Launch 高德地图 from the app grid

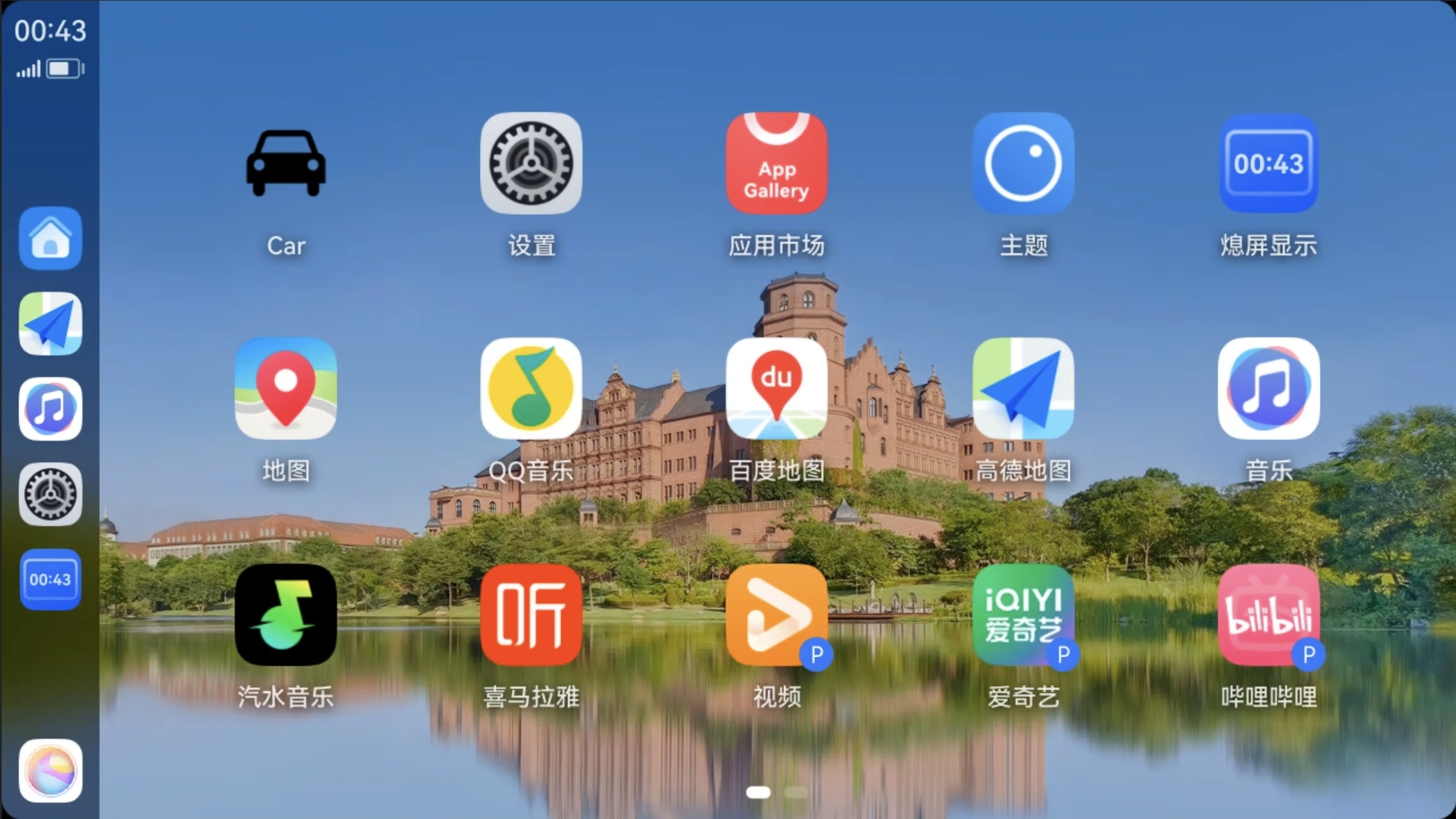[x=1022, y=389]
